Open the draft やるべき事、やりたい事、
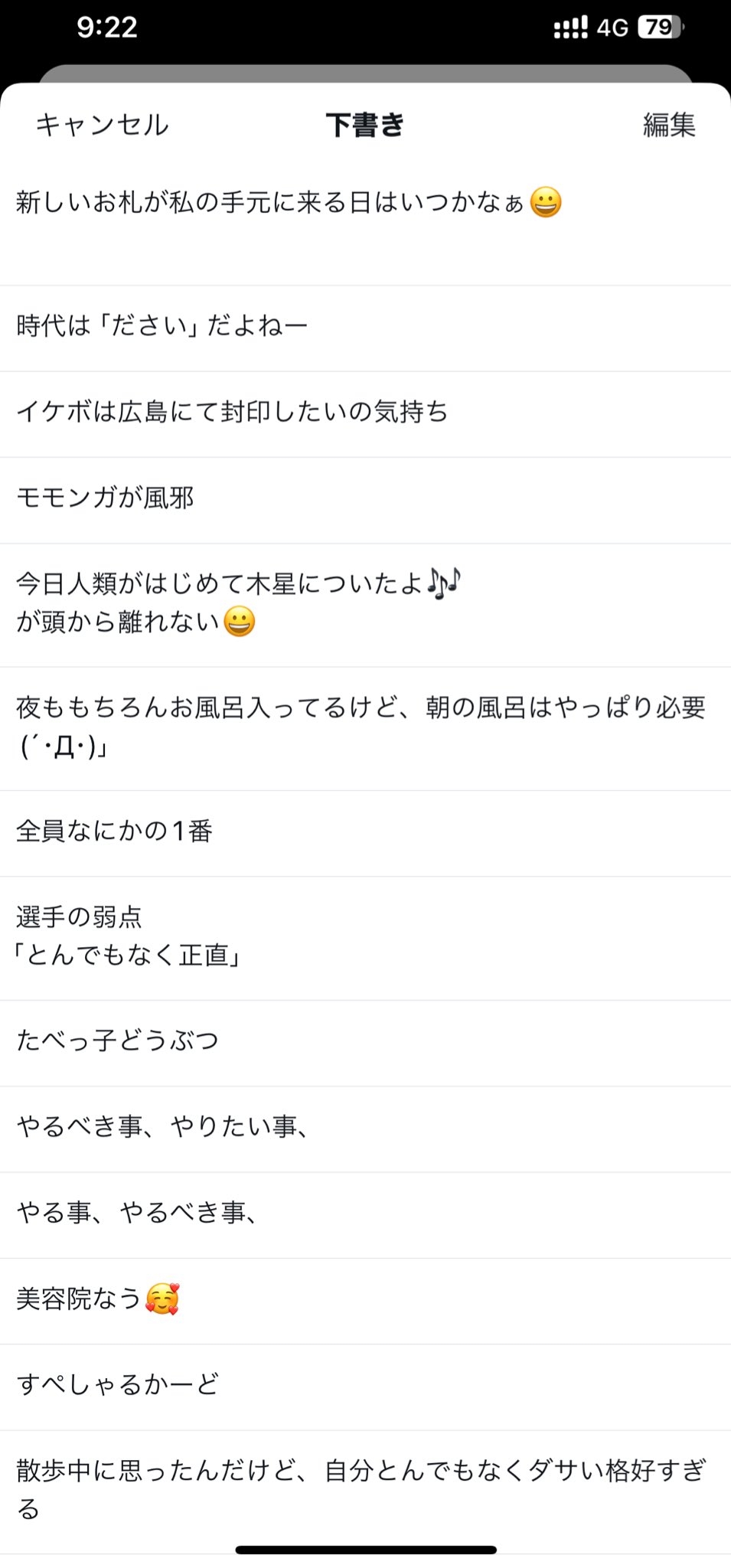Viewport: 731px width, 1568px height. pos(365,1129)
